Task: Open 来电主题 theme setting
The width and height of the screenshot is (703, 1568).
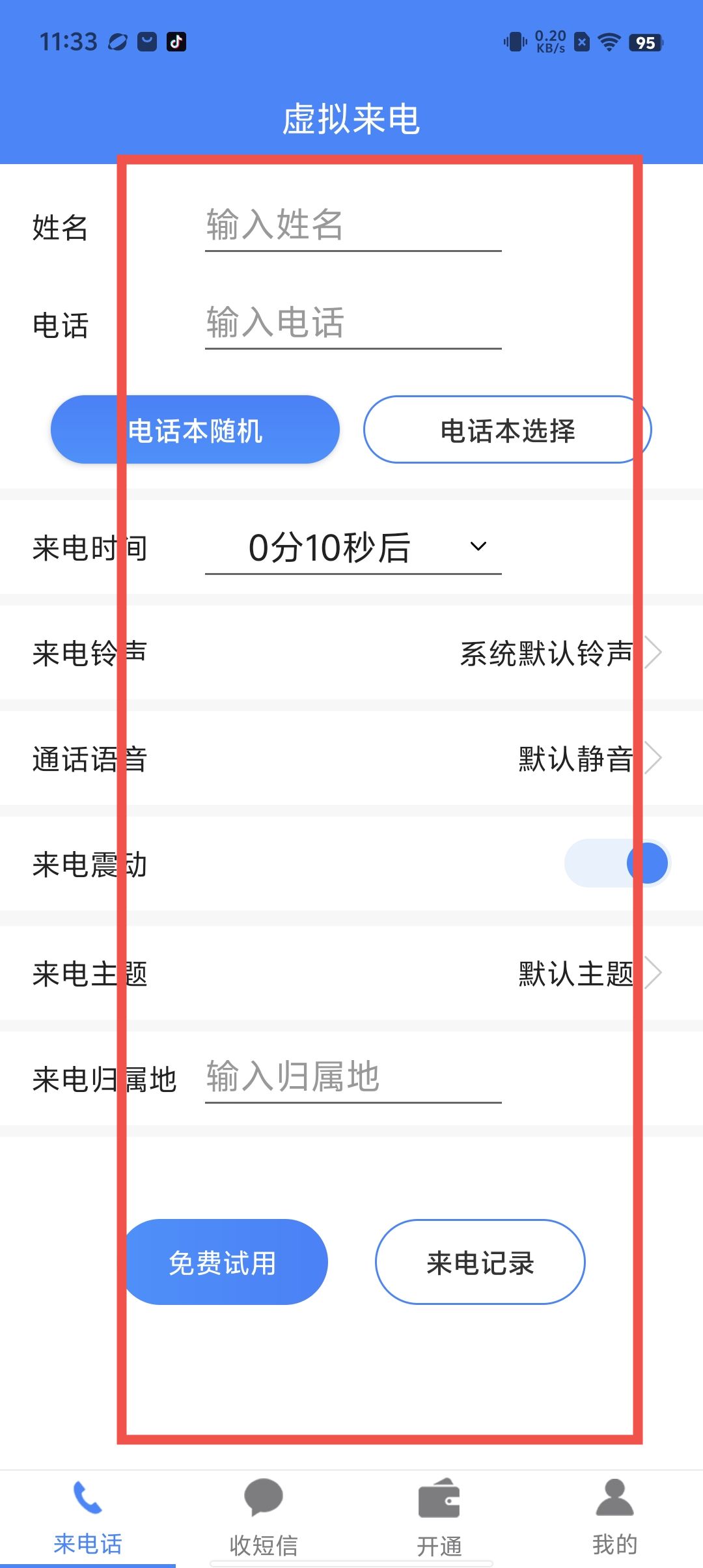Action: click(x=589, y=973)
